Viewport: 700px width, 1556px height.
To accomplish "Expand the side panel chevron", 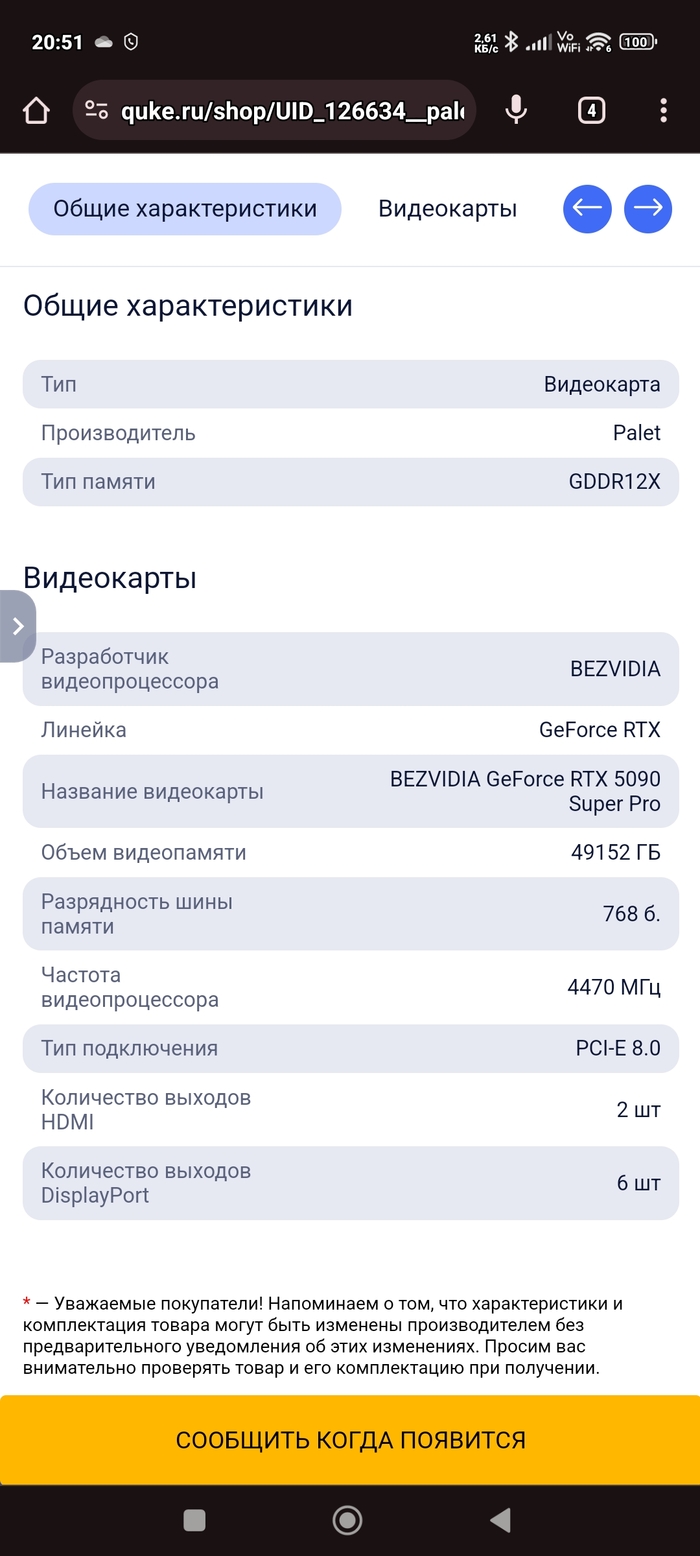I will (x=17, y=626).
